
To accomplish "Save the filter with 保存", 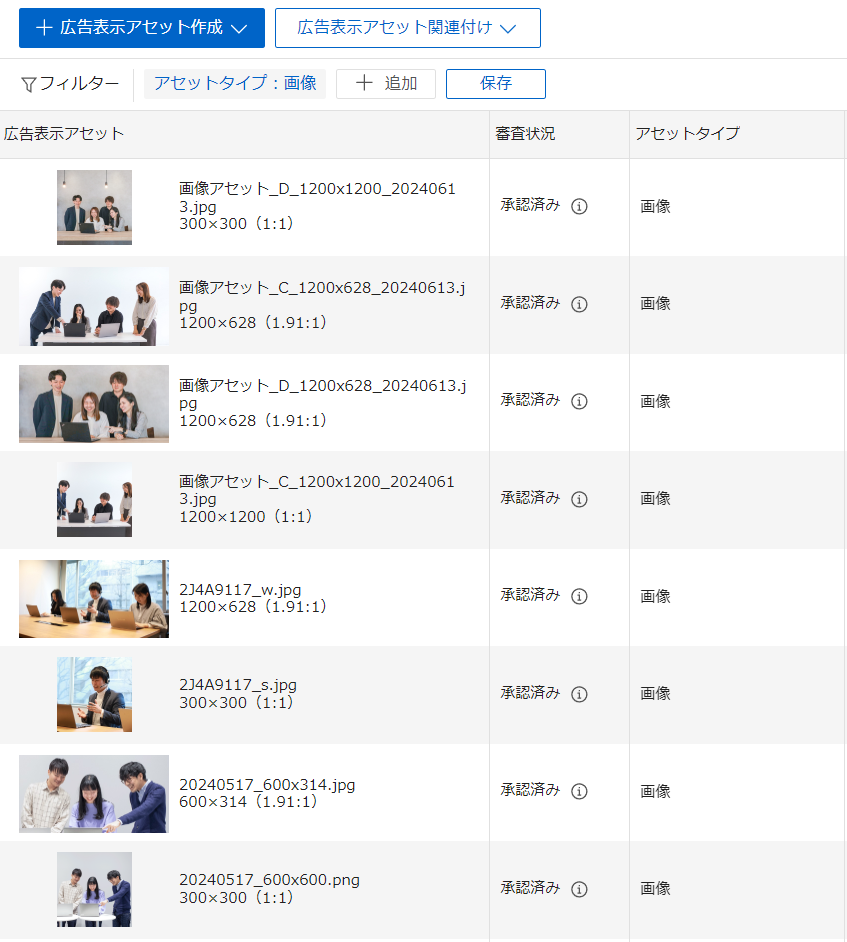I will [495, 84].
